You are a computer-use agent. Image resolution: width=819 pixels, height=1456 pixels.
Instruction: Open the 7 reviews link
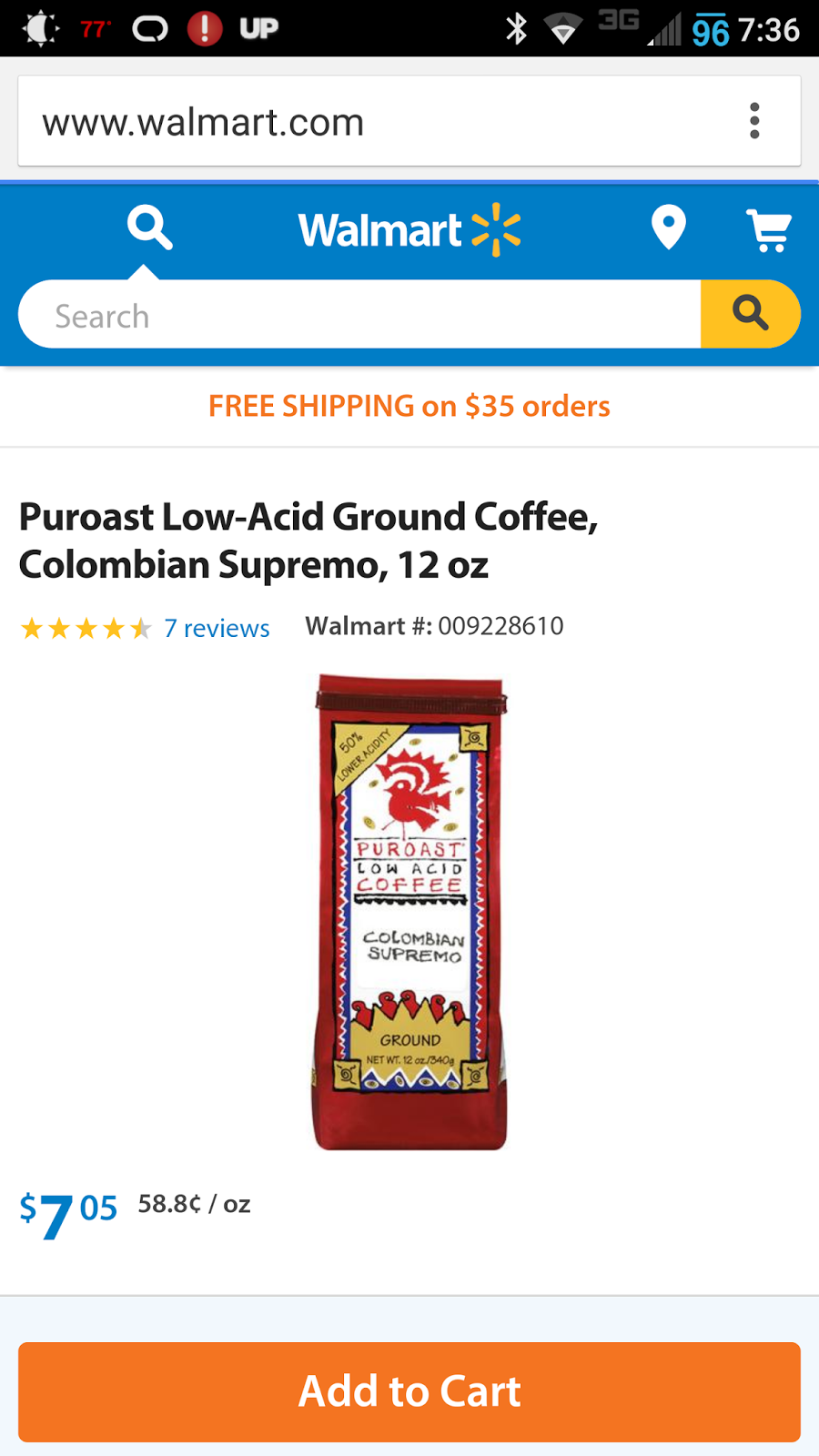[x=217, y=628]
